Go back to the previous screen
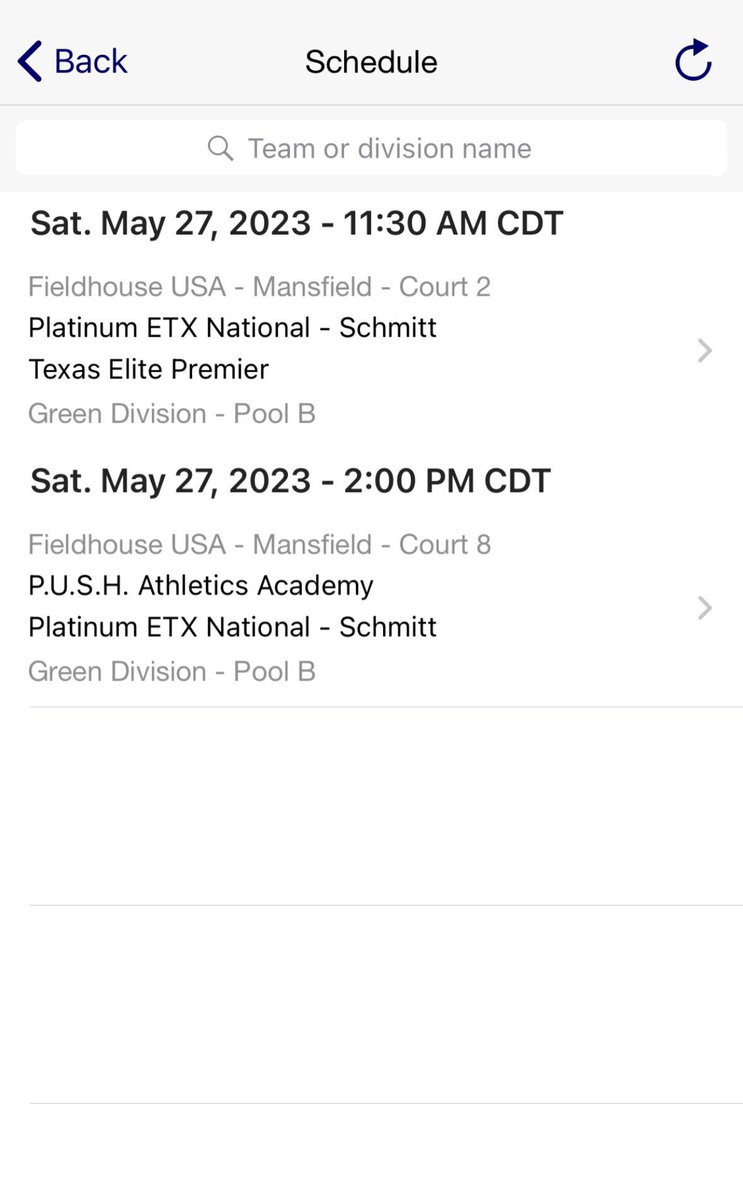 tap(72, 61)
